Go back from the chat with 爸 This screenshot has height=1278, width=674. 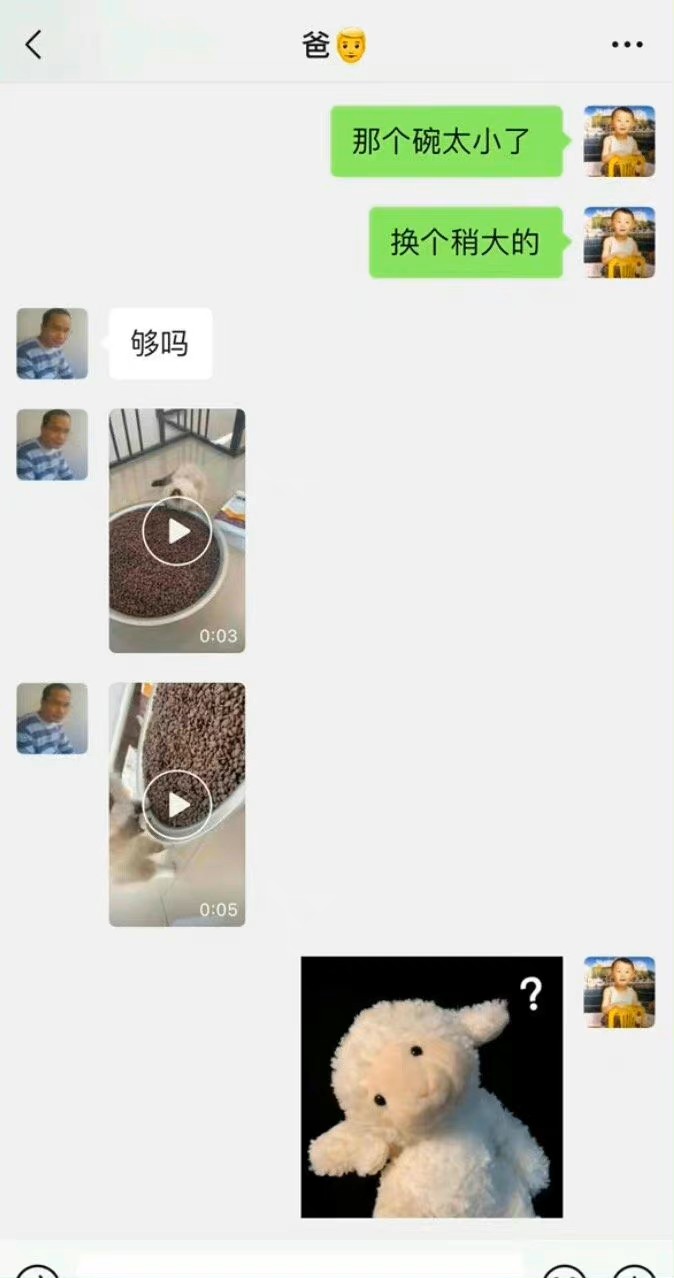pyautogui.click(x=34, y=45)
